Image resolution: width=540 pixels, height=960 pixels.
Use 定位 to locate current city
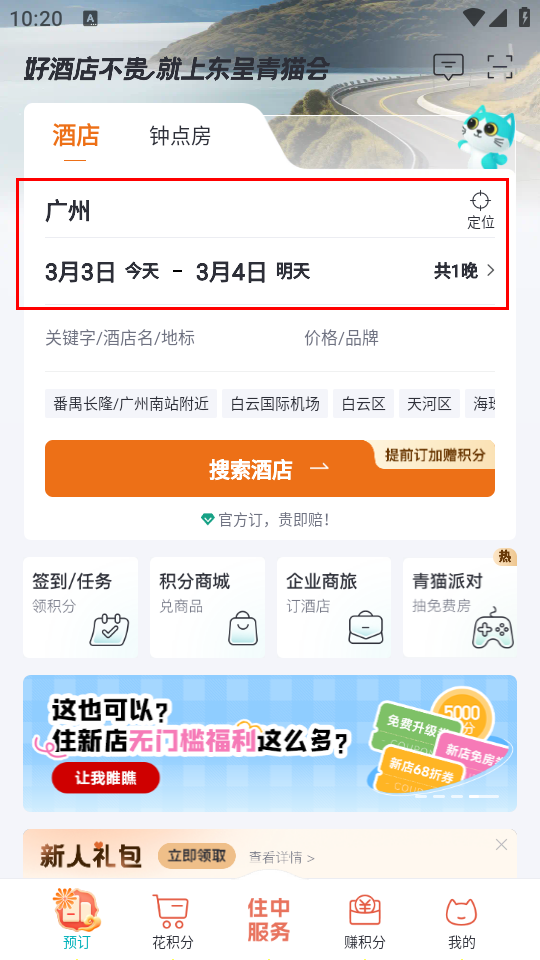[x=481, y=210]
